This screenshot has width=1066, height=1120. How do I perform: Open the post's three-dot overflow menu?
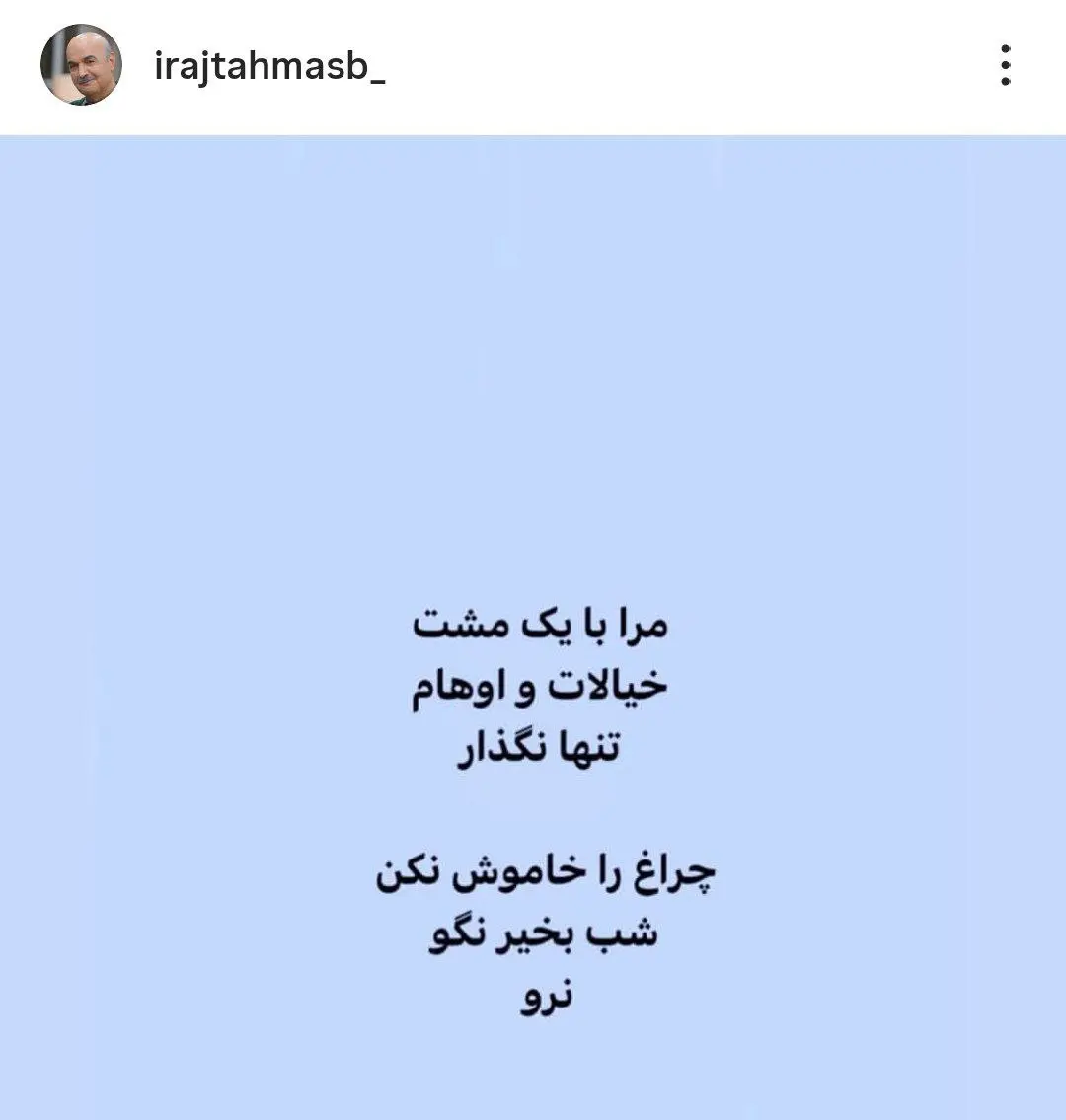point(1005,65)
